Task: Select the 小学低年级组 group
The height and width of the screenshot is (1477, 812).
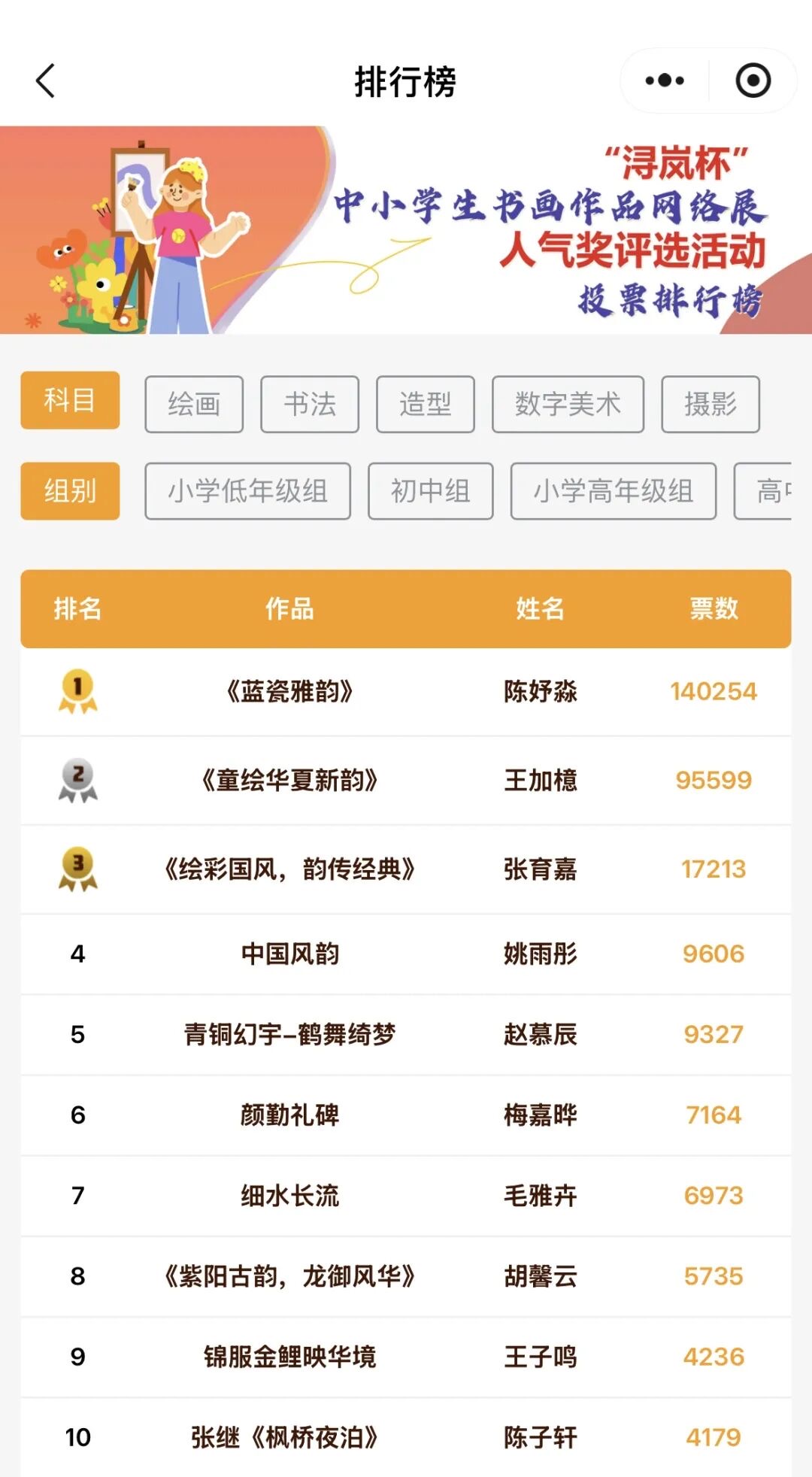Action: coord(247,491)
